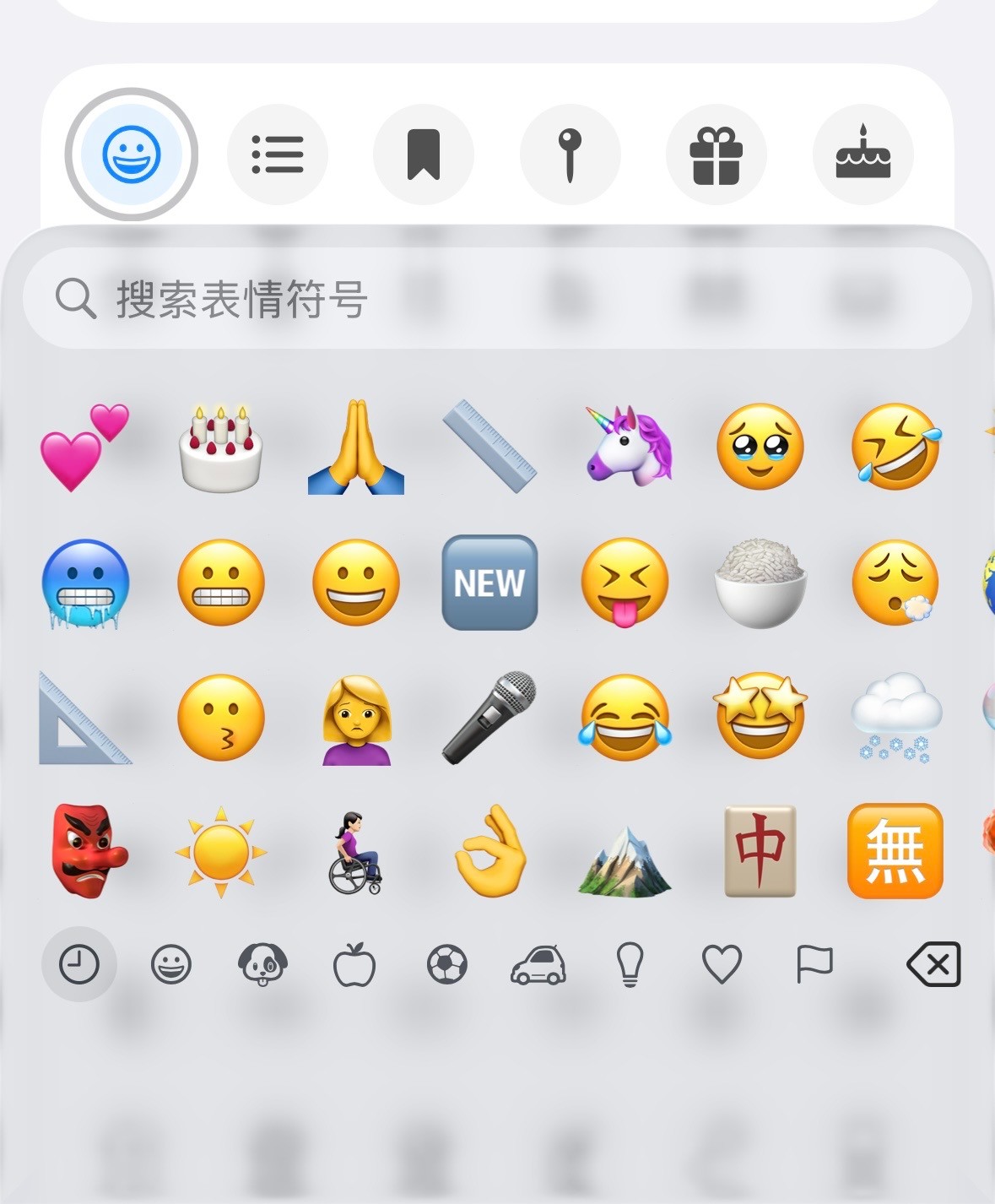Choose the bookmark icon option
Image resolution: width=995 pixels, height=1204 pixels.
(x=424, y=155)
